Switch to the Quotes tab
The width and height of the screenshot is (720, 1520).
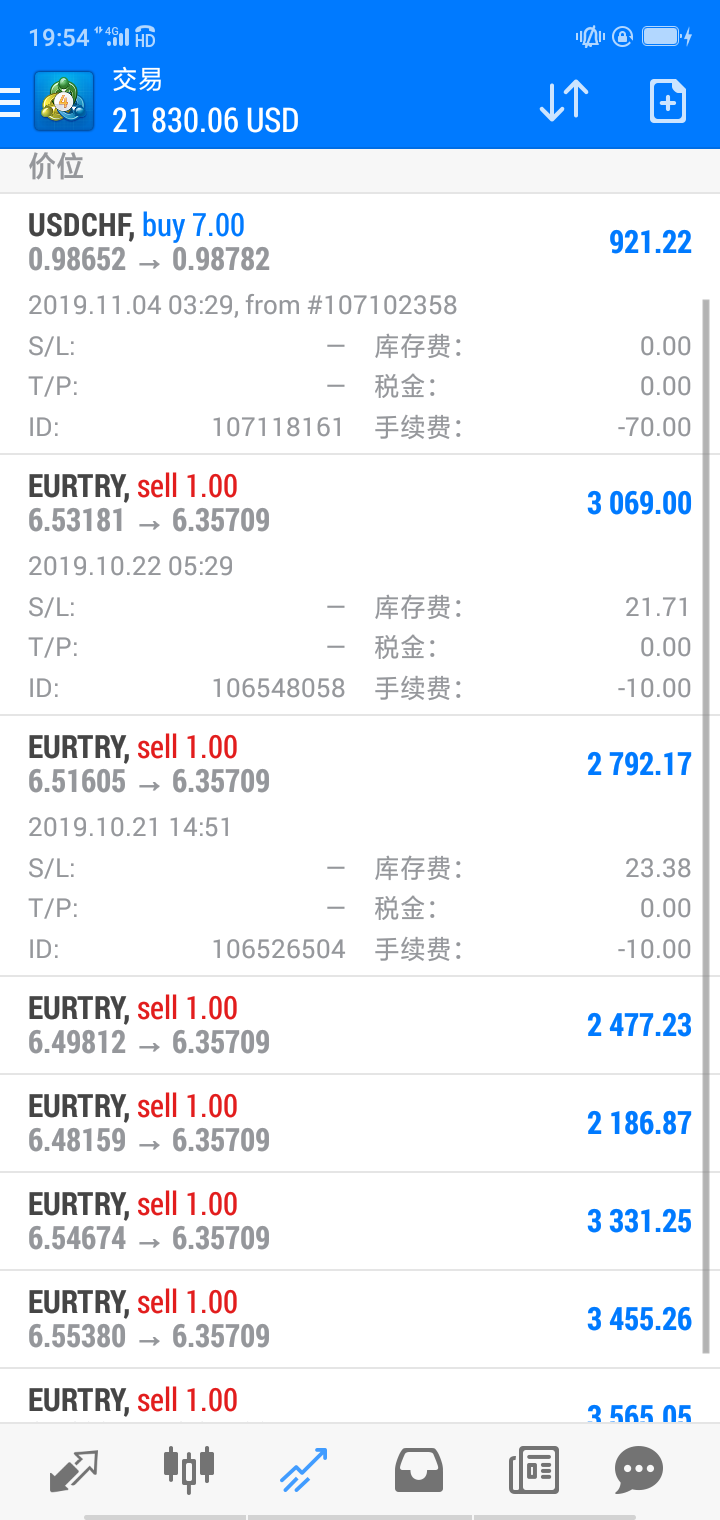click(74, 1470)
